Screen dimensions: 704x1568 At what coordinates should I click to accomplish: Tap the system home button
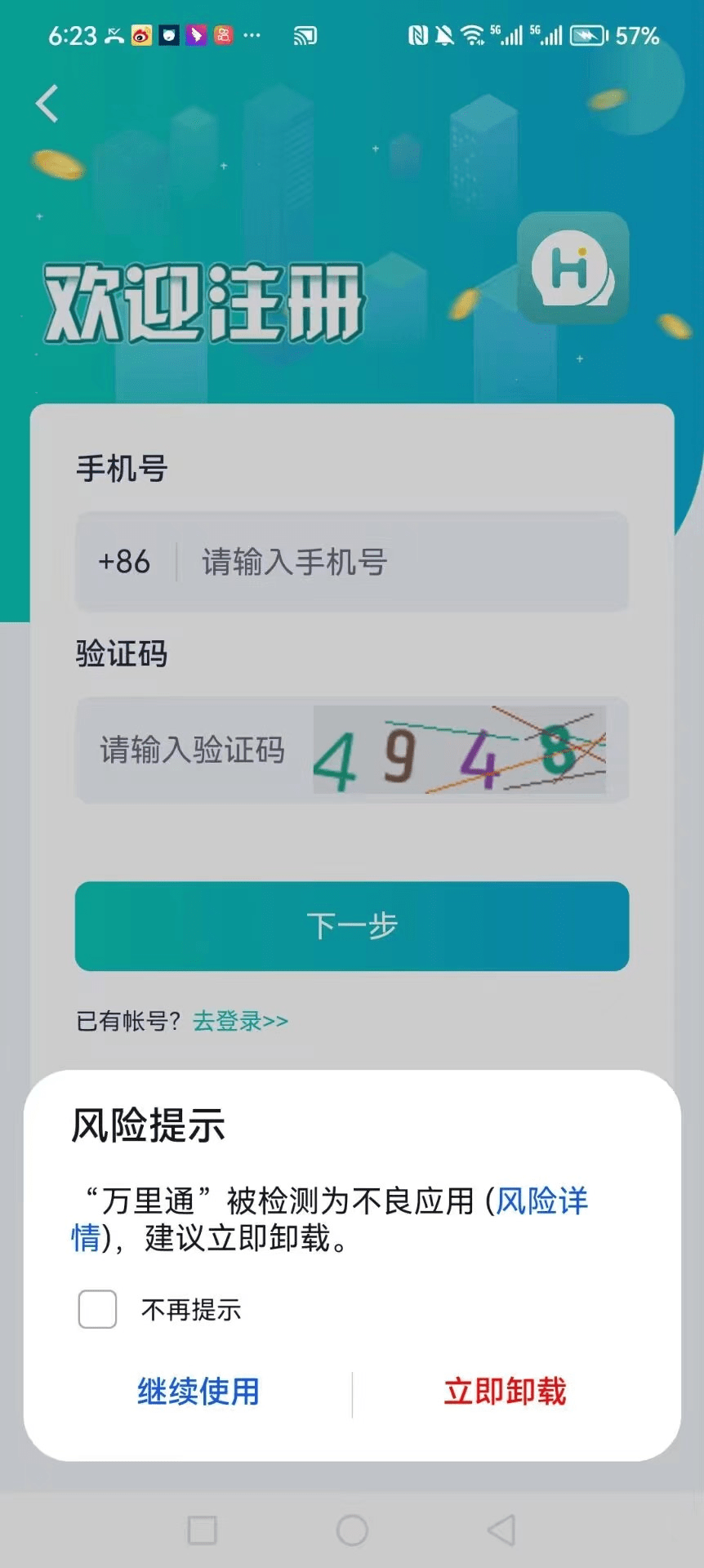352,1530
